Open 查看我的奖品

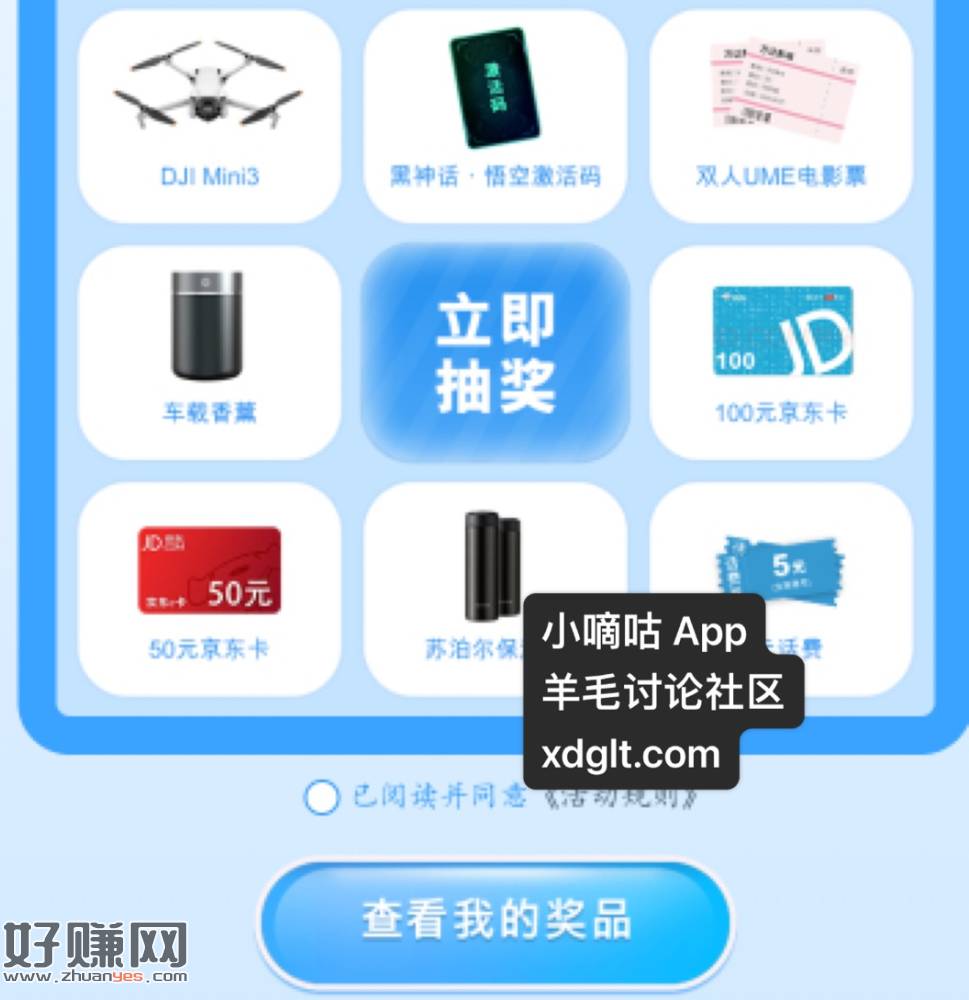(x=495, y=918)
